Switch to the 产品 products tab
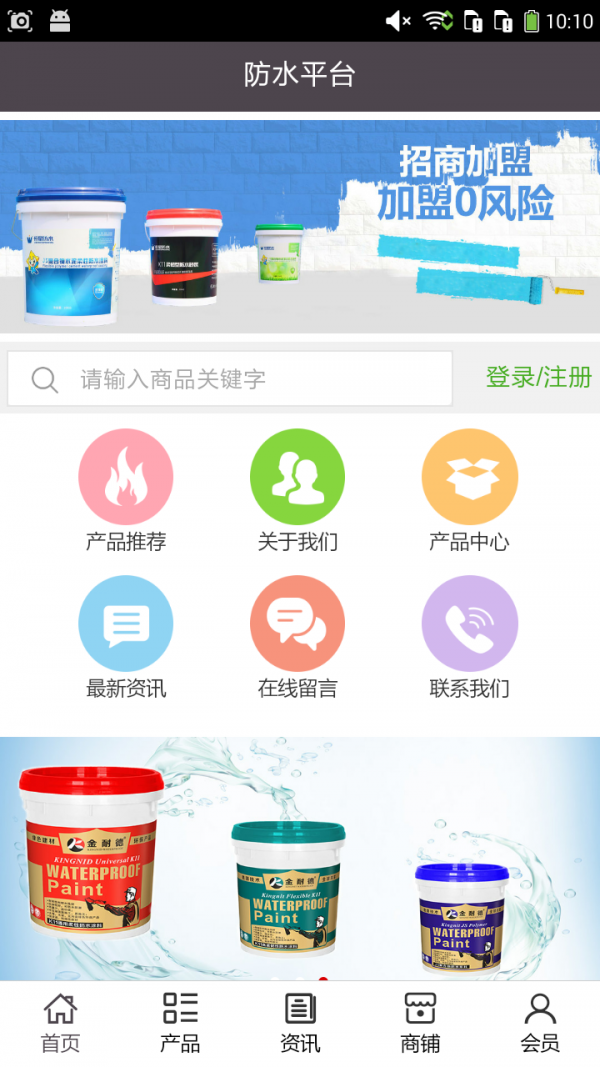This screenshot has width=600, height=1067. [180, 1023]
